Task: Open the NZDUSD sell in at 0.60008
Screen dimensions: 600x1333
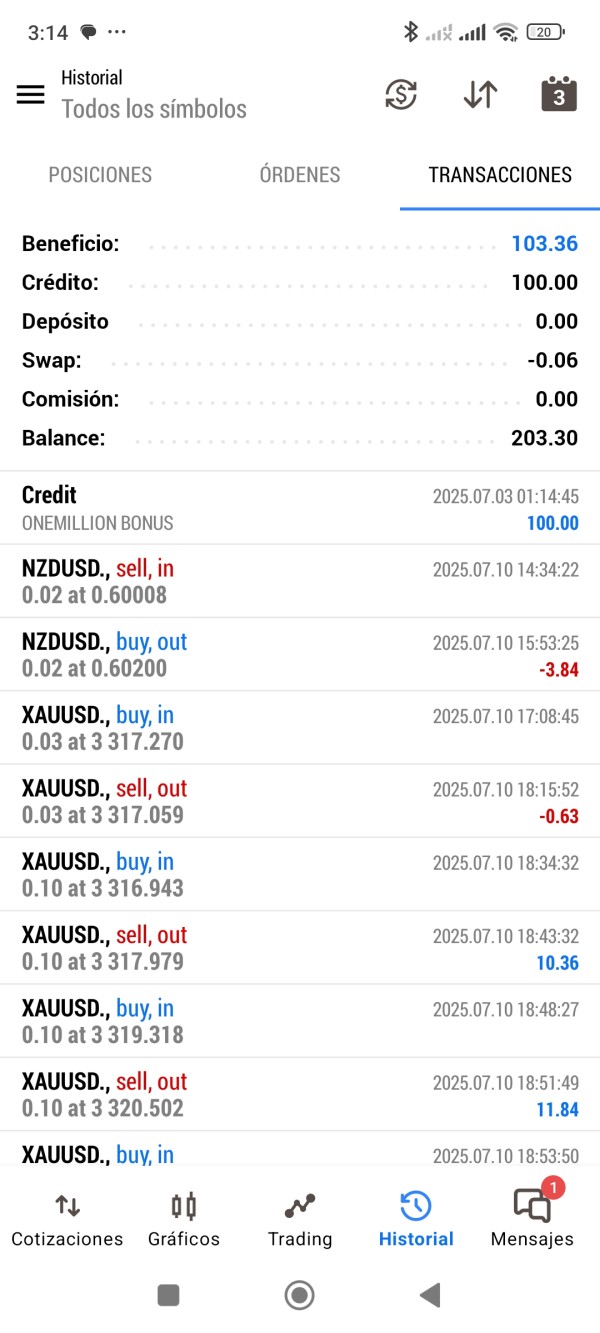Action: 300,582
